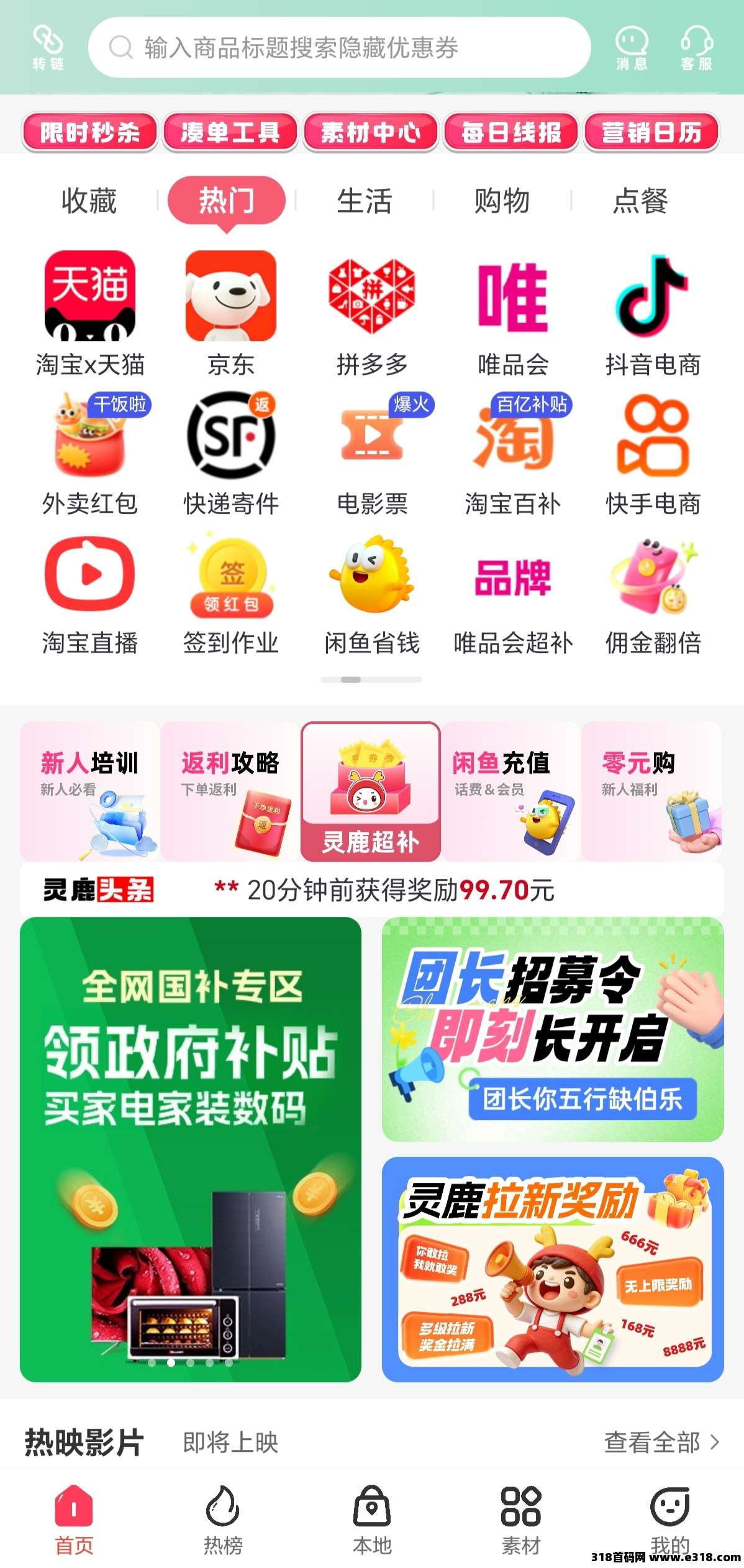Open the 营销日历 marketing calendar
Screen dimensions: 744x1568
(651, 132)
